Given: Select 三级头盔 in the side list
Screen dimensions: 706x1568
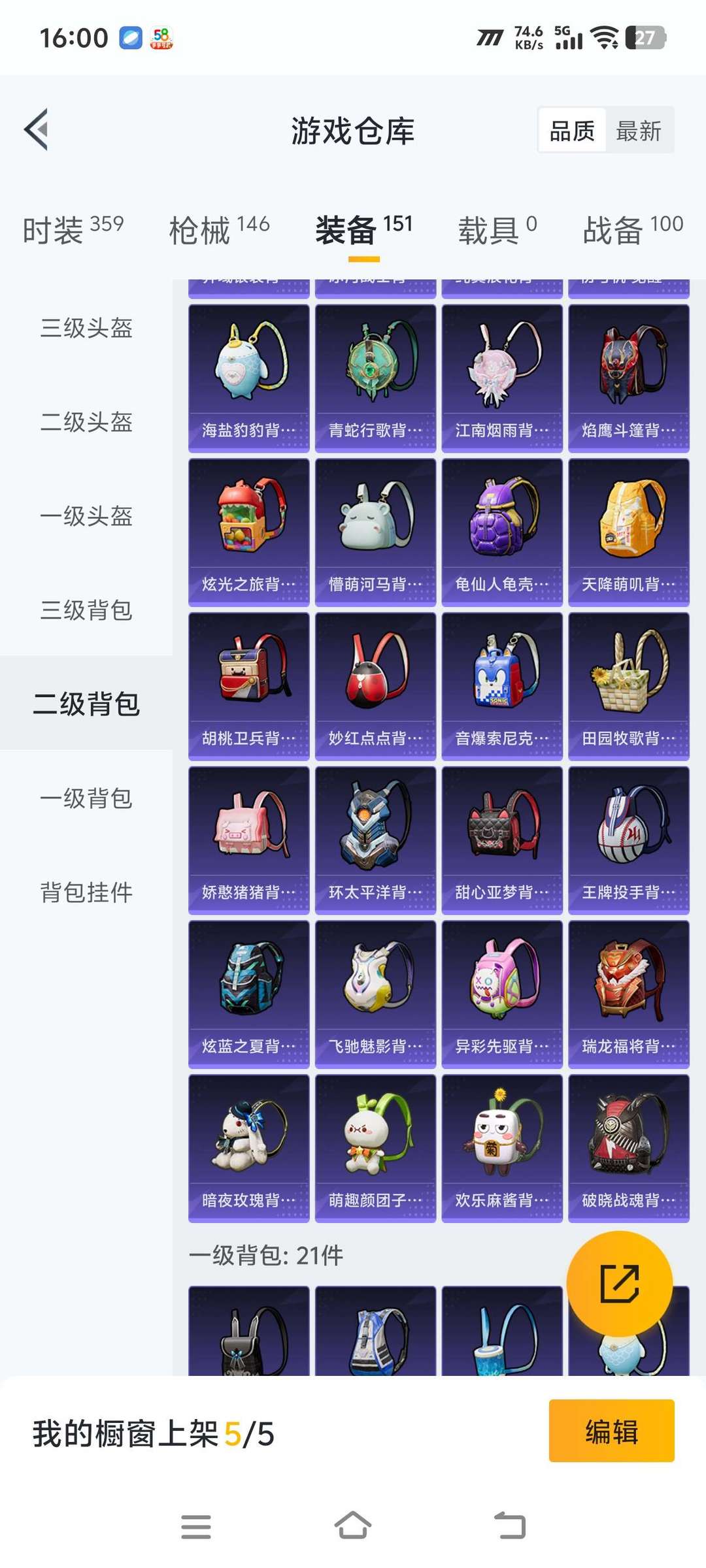Looking at the screenshot, I should click(86, 328).
